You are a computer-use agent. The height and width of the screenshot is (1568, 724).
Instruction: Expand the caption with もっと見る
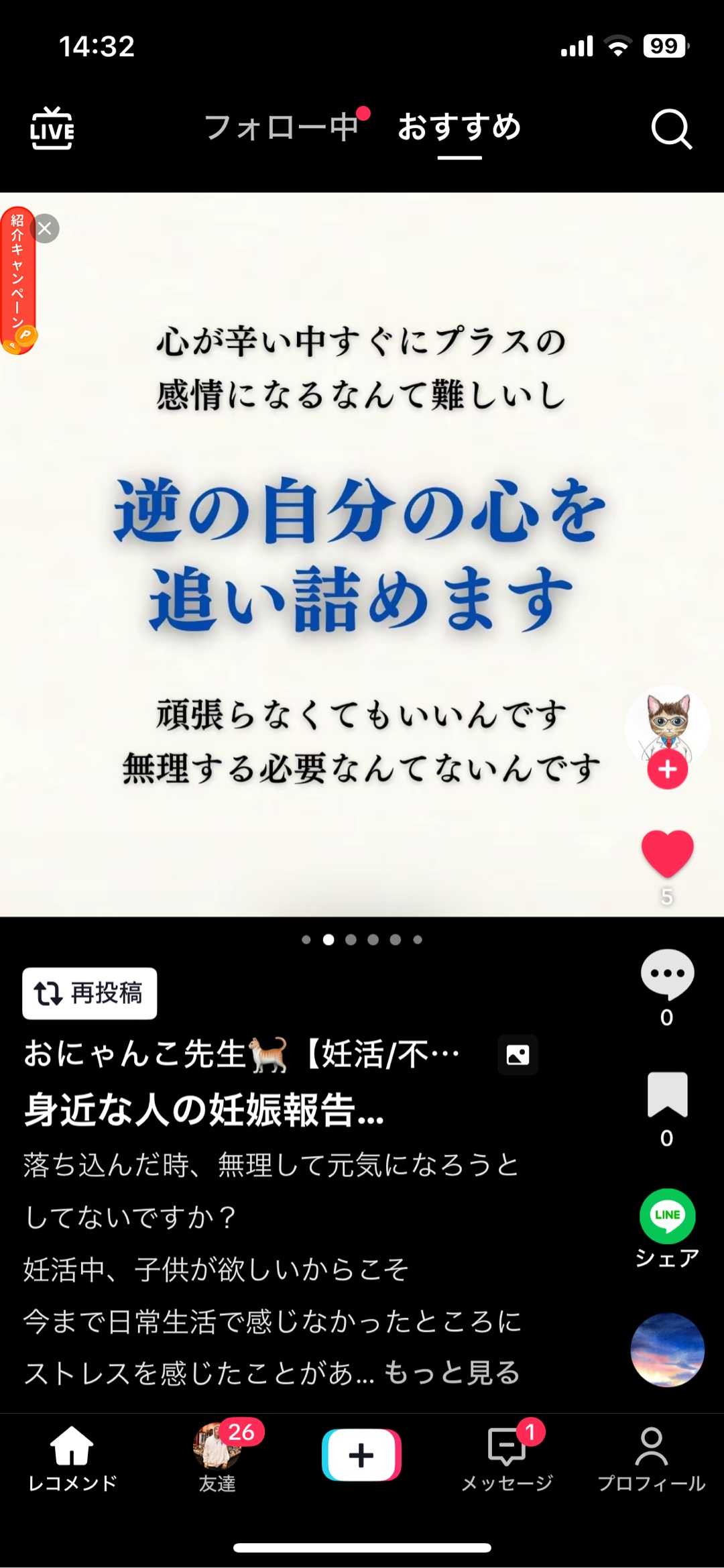pyautogui.click(x=452, y=1372)
